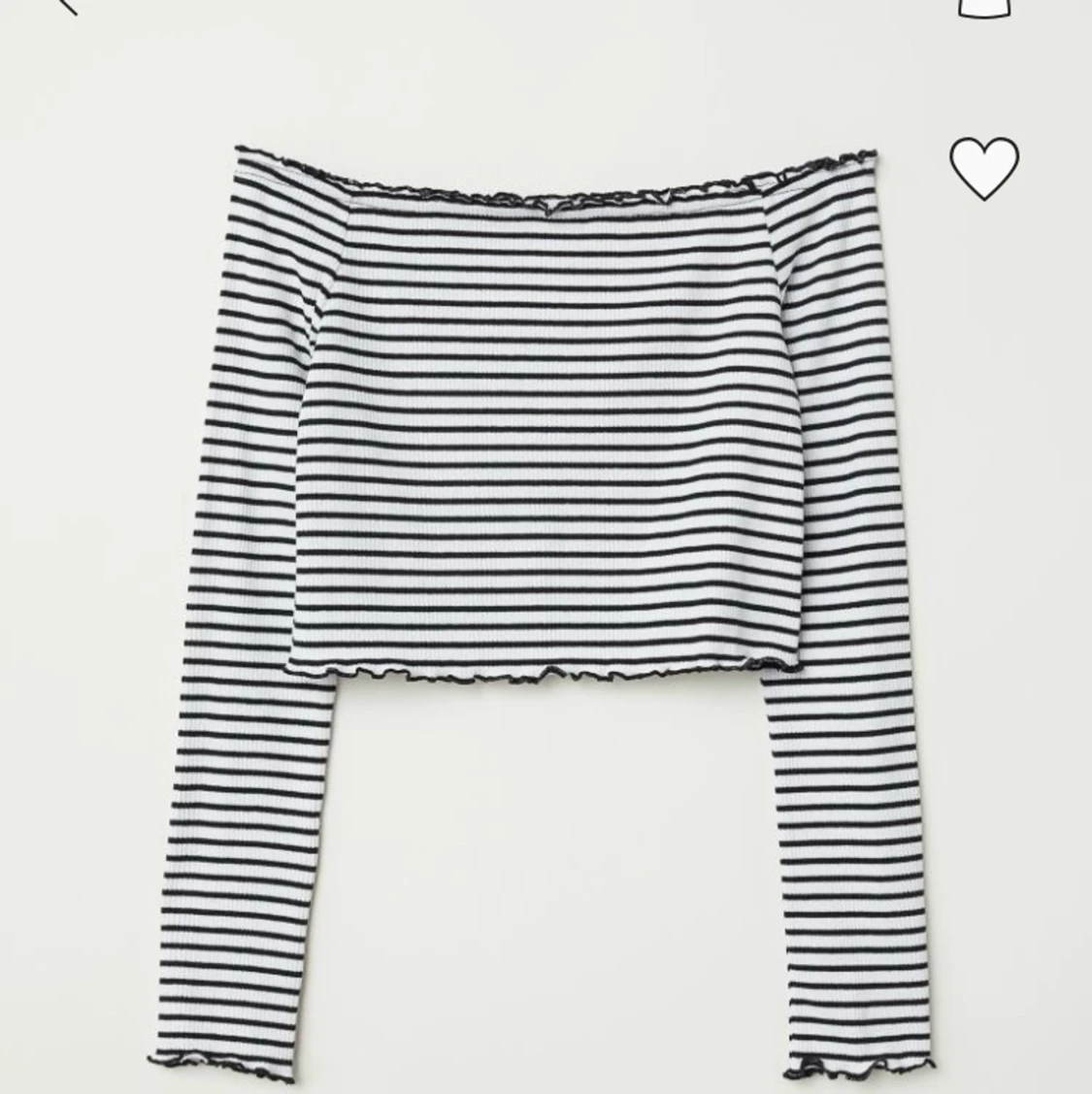Enable favorite status with the heart
The width and height of the screenshot is (1092, 1094).
point(982,167)
